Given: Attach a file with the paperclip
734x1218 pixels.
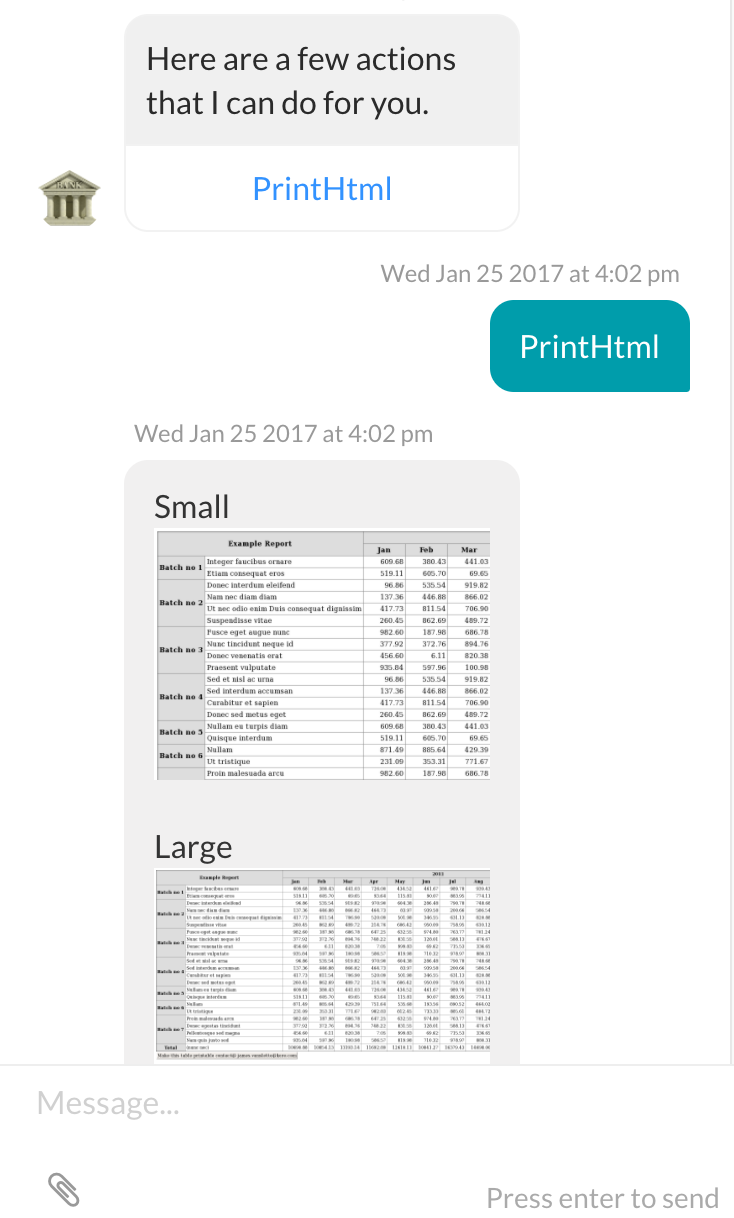Looking at the screenshot, I should tap(64, 1190).
